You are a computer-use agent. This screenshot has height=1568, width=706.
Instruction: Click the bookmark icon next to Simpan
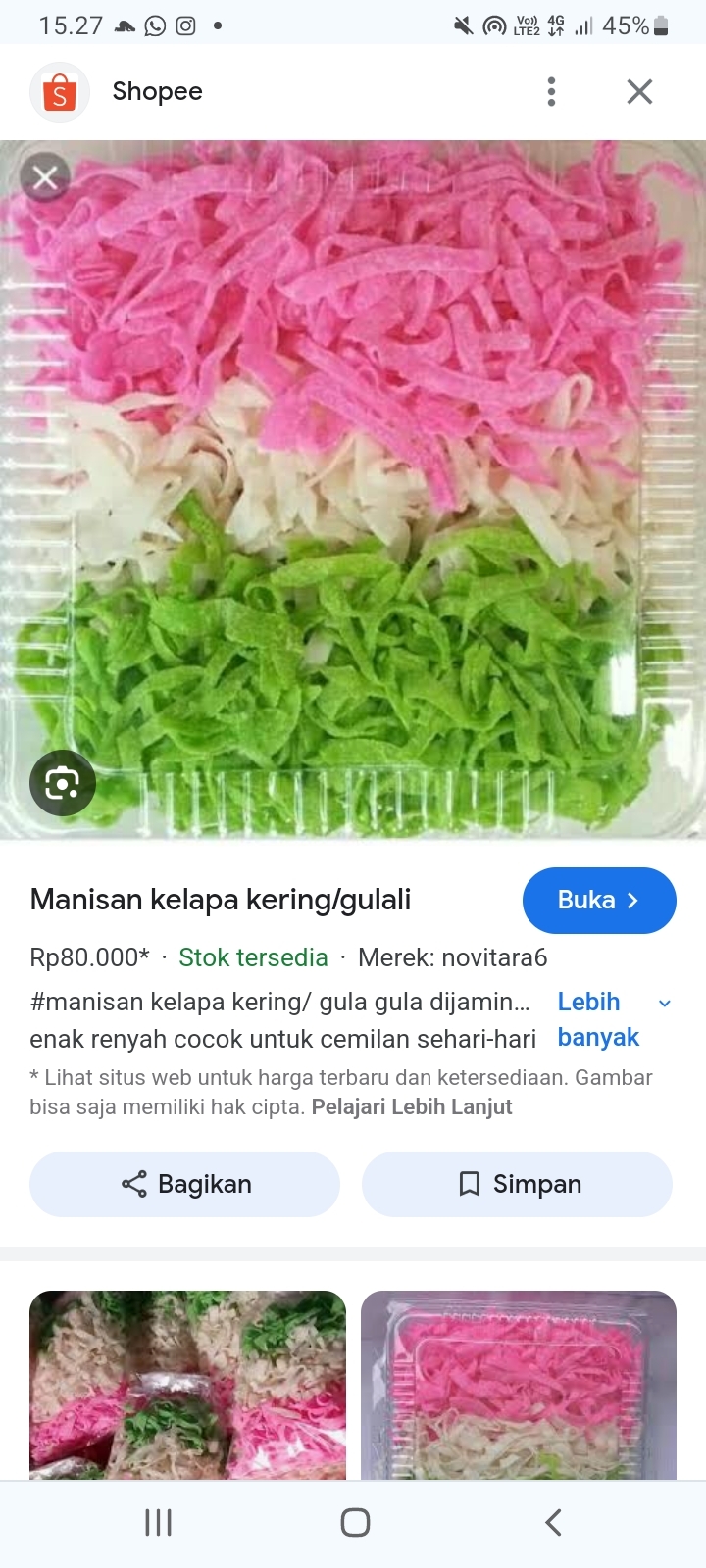469,1184
